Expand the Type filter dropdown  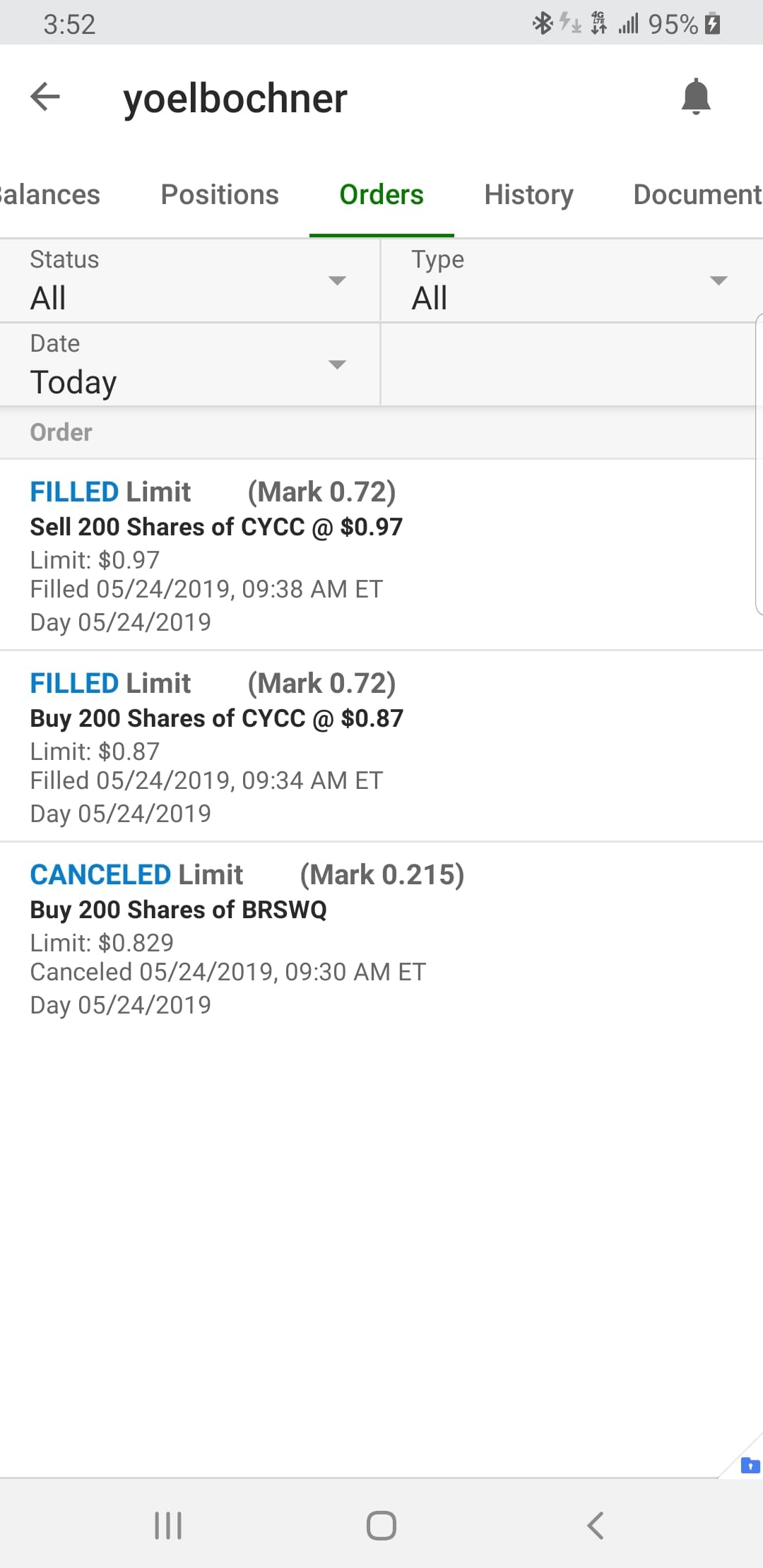pyautogui.click(x=571, y=281)
